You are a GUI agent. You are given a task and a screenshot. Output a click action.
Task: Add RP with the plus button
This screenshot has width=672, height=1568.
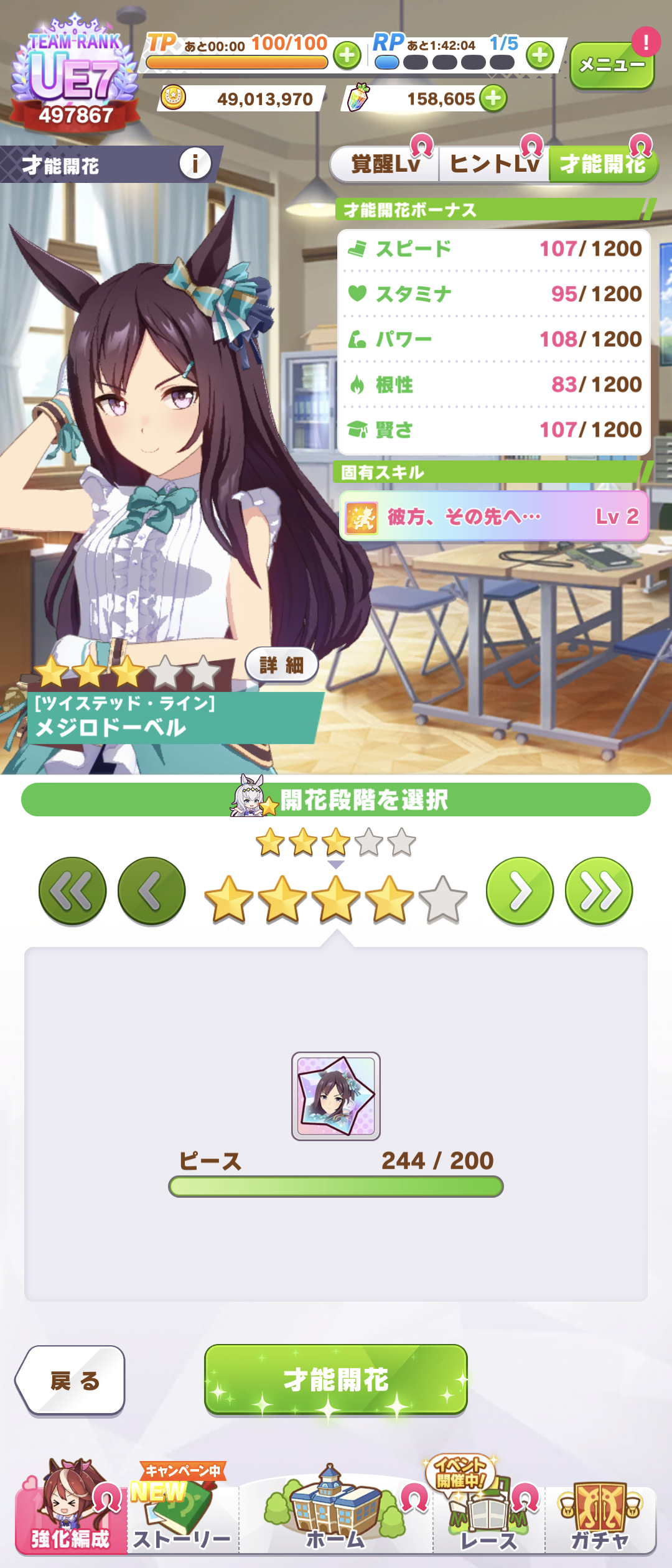(539, 56)
